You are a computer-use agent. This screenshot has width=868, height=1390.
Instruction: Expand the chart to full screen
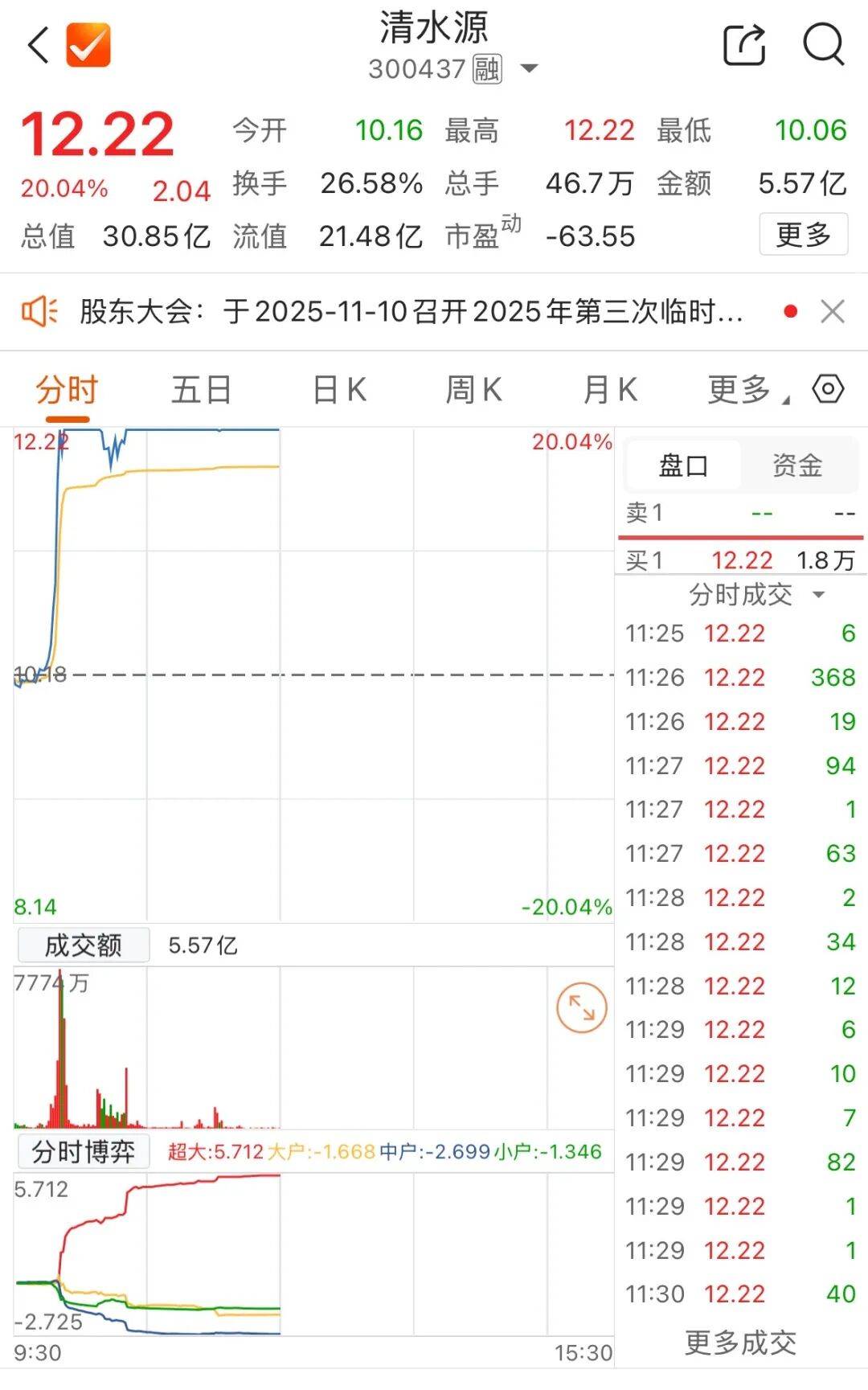[581, 1008]
